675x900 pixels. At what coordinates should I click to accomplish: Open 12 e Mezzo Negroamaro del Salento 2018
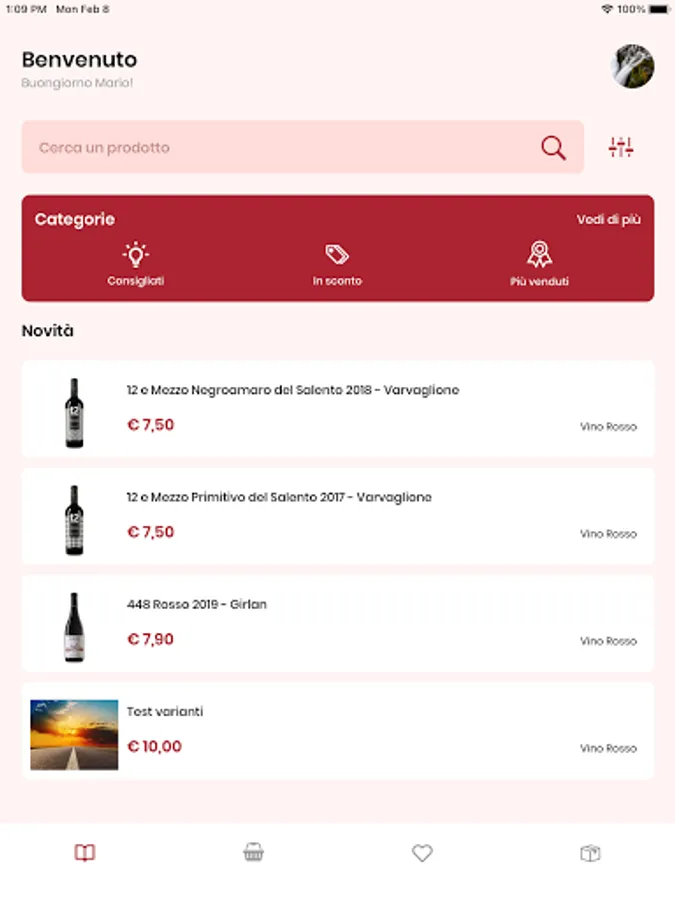click(x=338, y=409)
